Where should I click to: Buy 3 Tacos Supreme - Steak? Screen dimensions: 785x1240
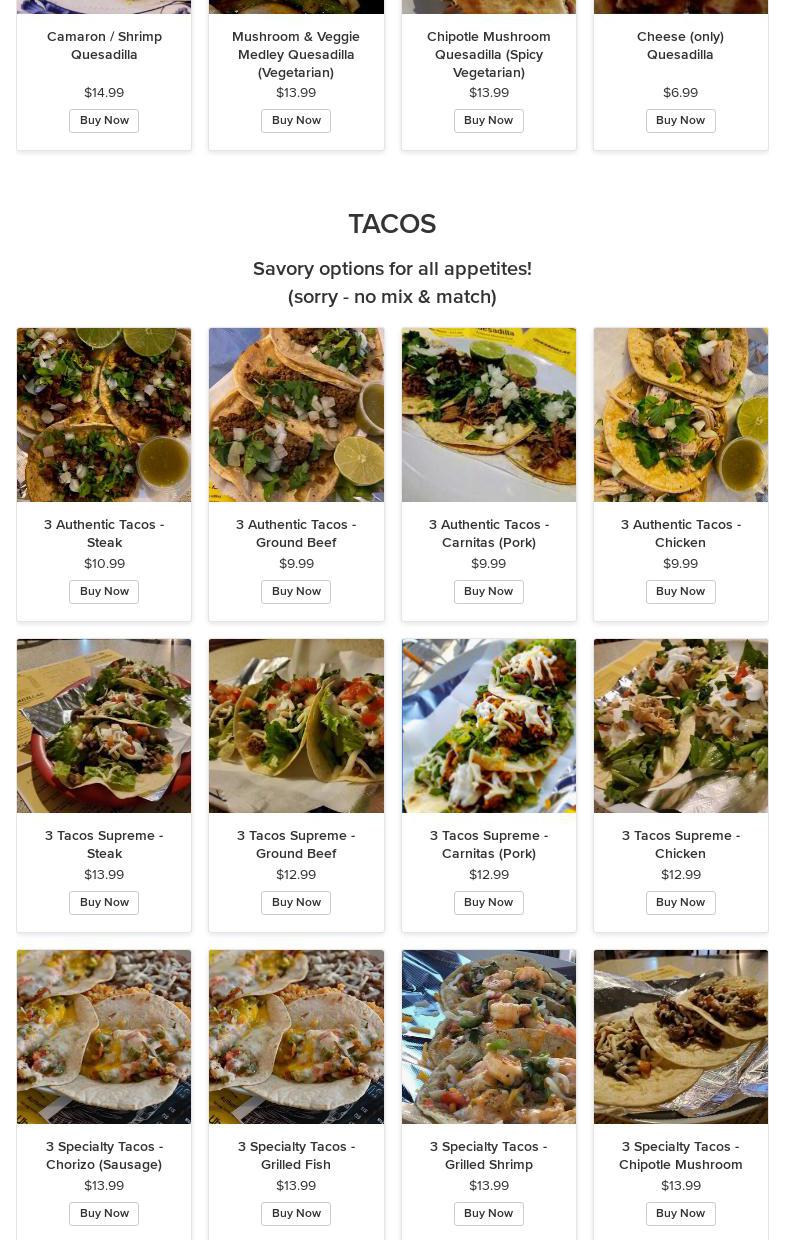pos(104,903)
